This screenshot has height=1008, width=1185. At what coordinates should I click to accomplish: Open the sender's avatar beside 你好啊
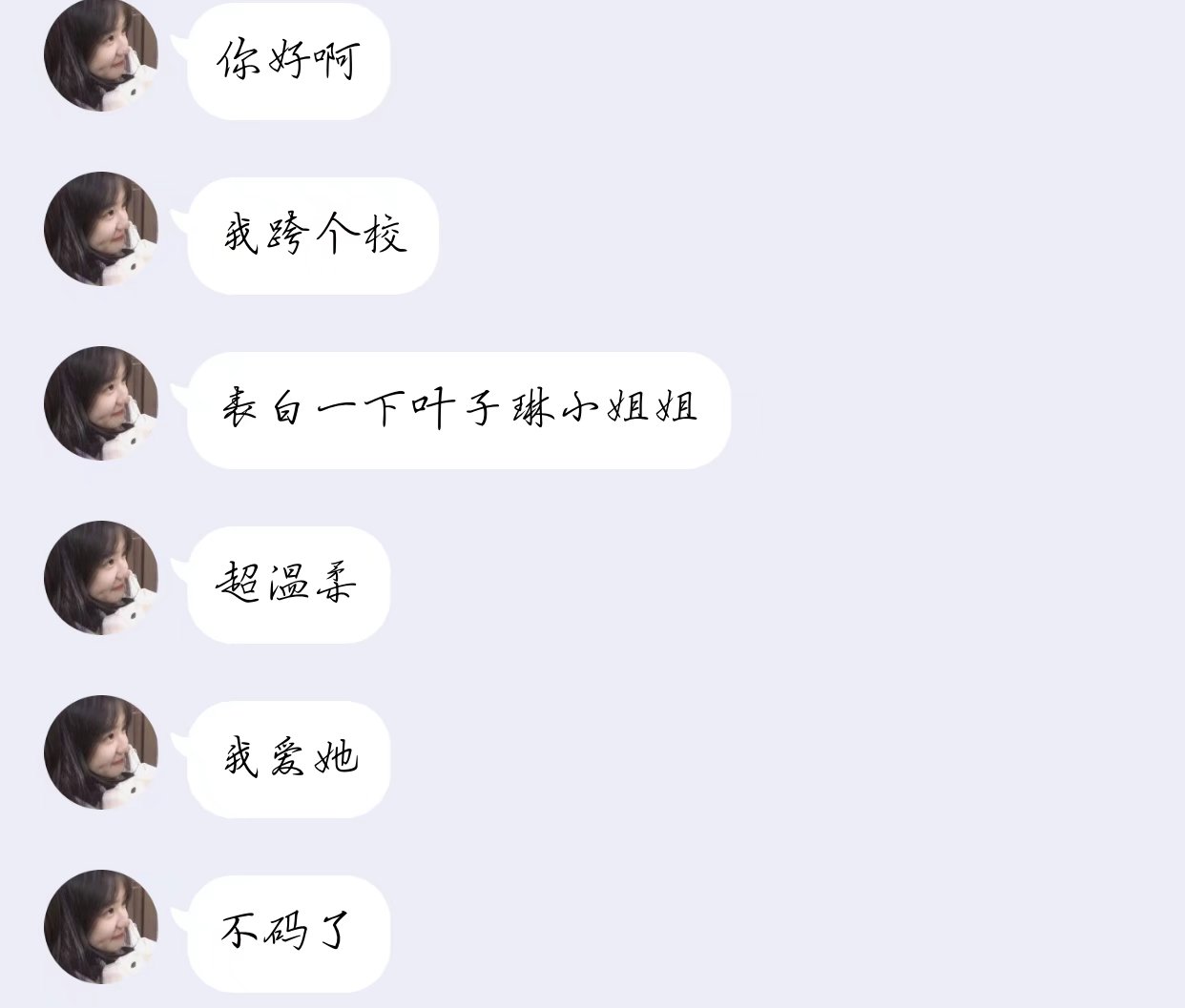pyautogui.click(x=101, y=55)
